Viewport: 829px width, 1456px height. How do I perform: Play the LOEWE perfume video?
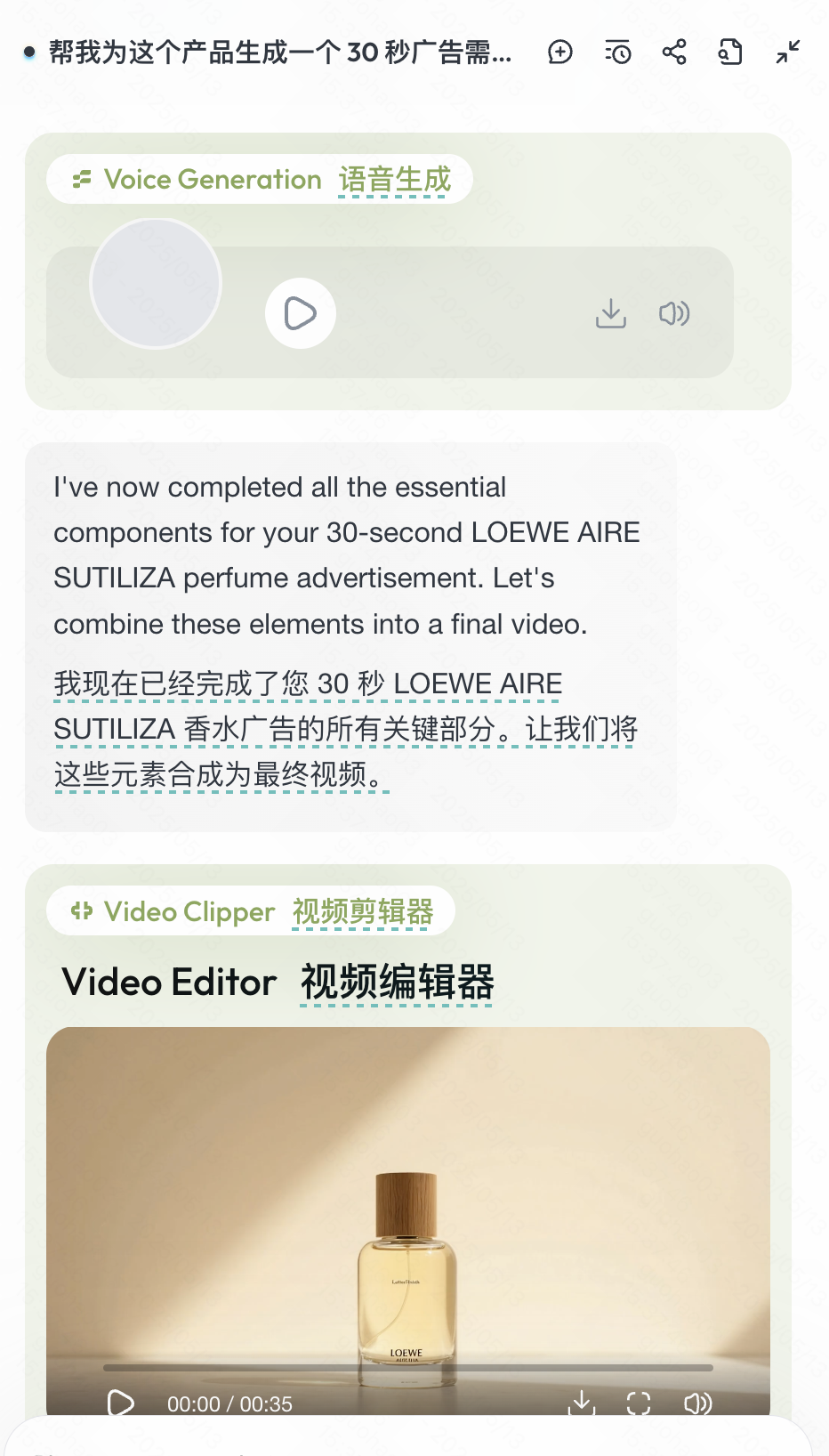click(x=121, y=1403)
